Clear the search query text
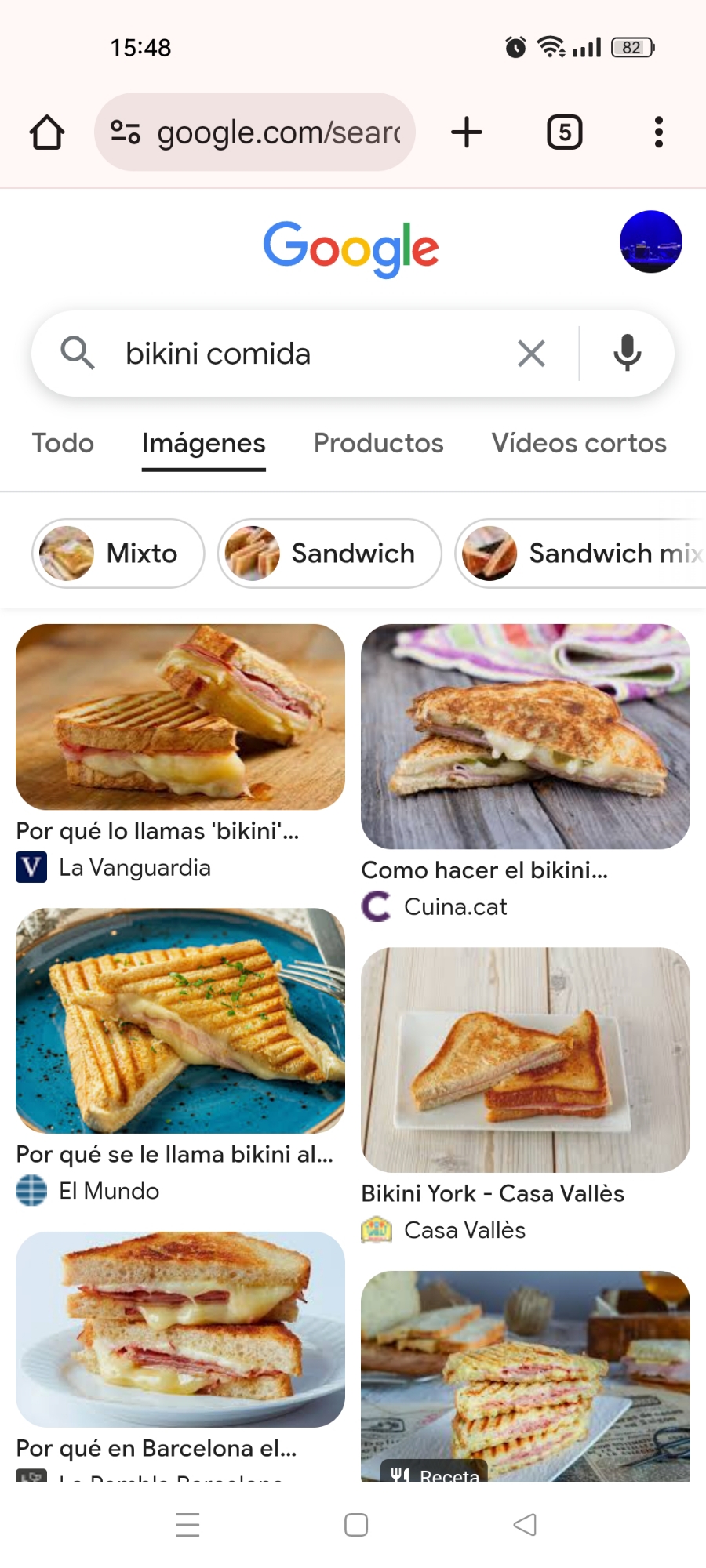This screenshot has height=1568, width=706. pyautogui.click(x=531, y=354)
